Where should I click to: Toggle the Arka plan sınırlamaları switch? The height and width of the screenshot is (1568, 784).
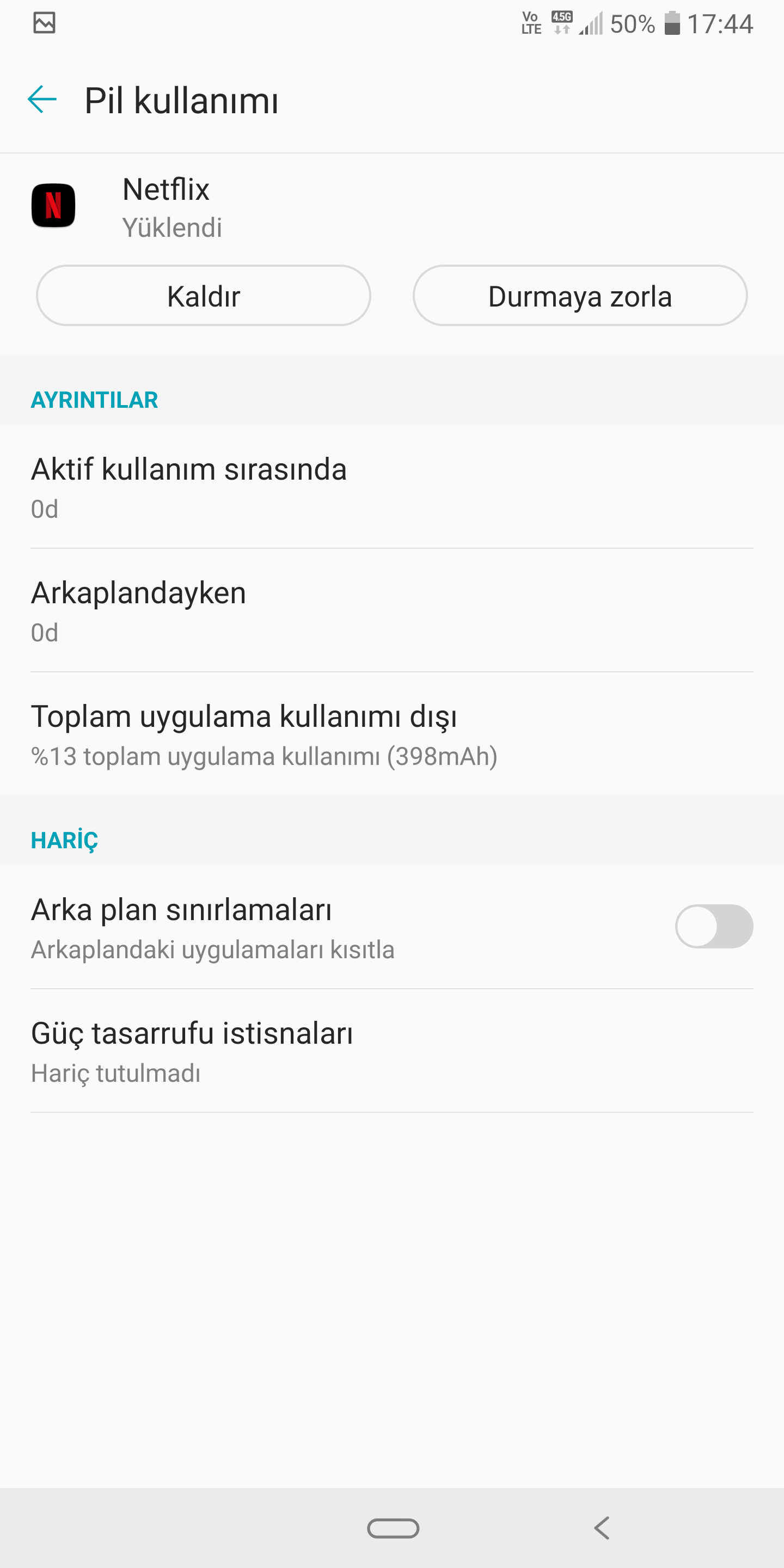tap(713, 927)
